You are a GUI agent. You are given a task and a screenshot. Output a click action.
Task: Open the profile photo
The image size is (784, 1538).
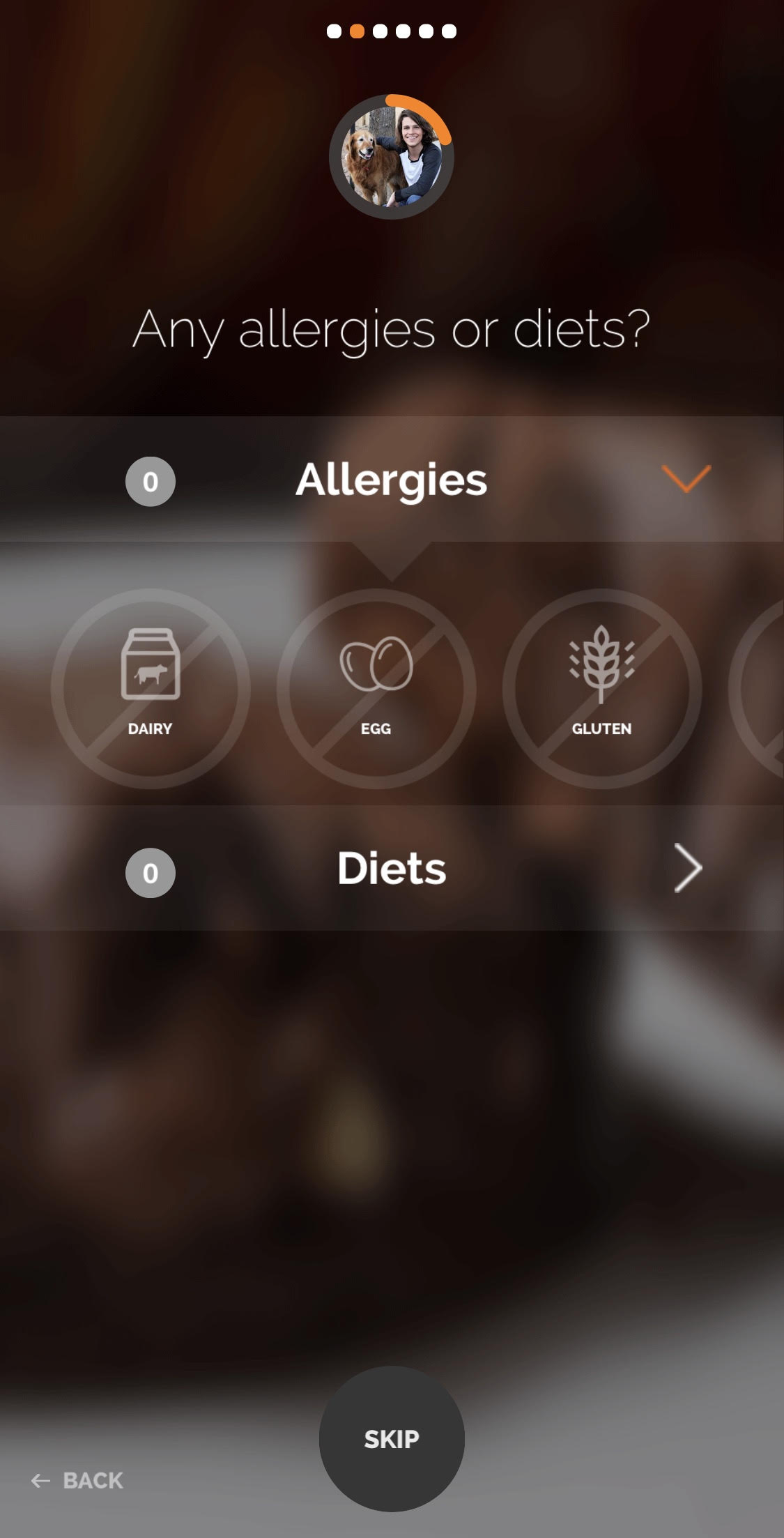tap(391, 158)
